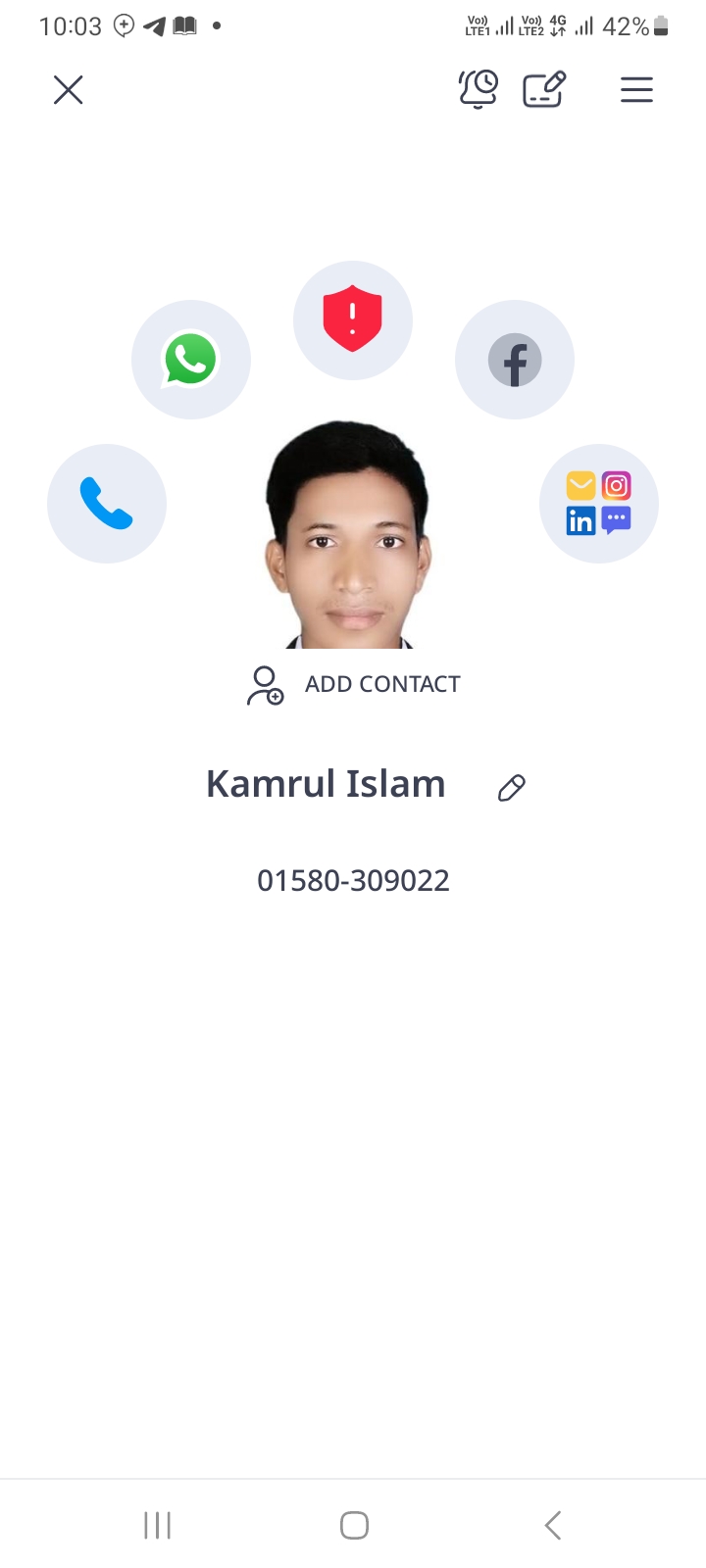
Task: Open the more social apps bubble
Action: pos(599,504)
